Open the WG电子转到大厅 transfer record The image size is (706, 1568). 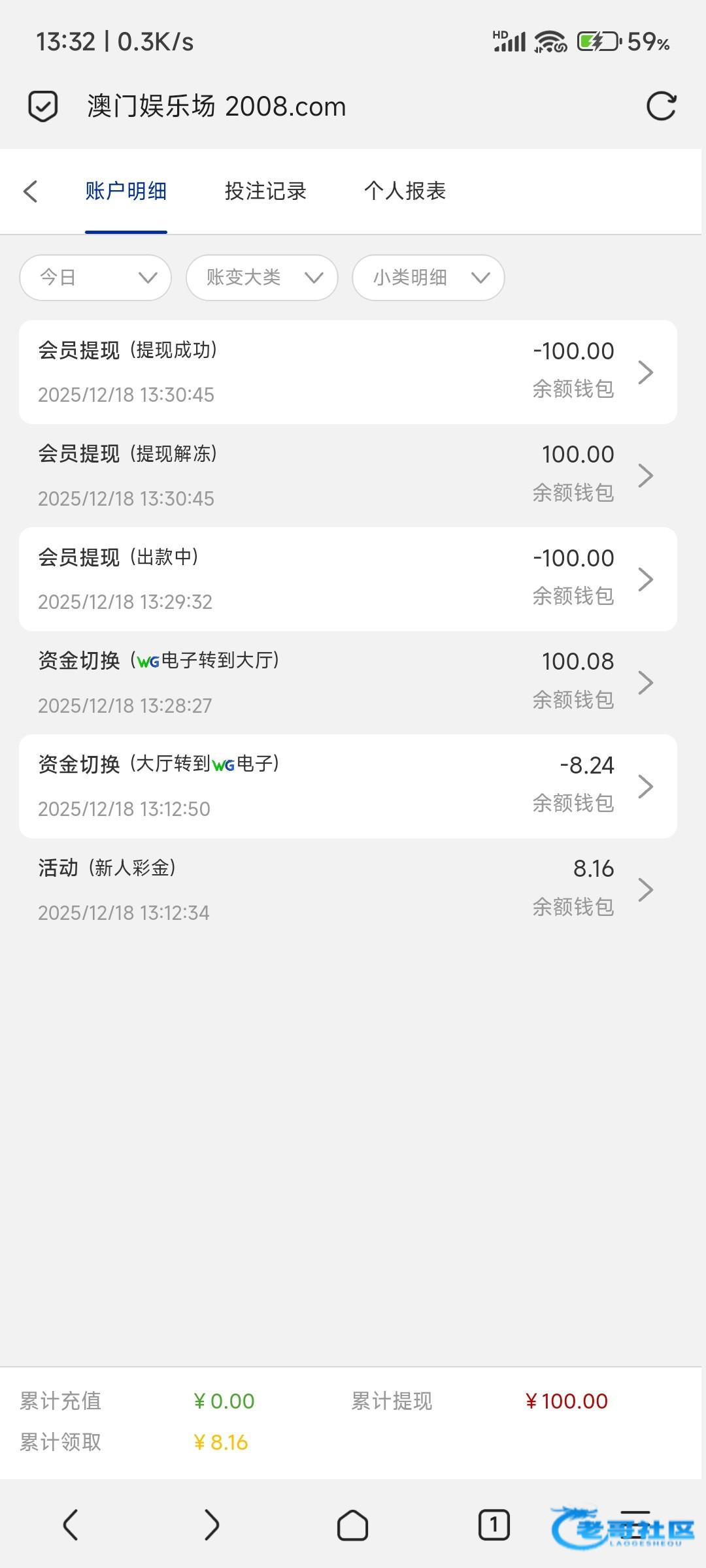click(x=348, y=683)
